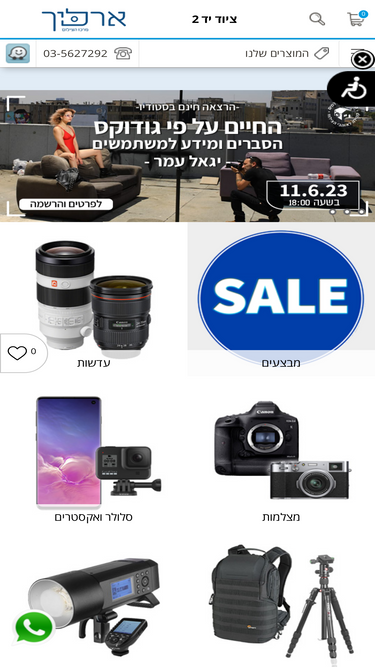The width and height of the screenshot is (375, 667).
Task: Open the עדשות lenses category
Action: tap(94, 299)
